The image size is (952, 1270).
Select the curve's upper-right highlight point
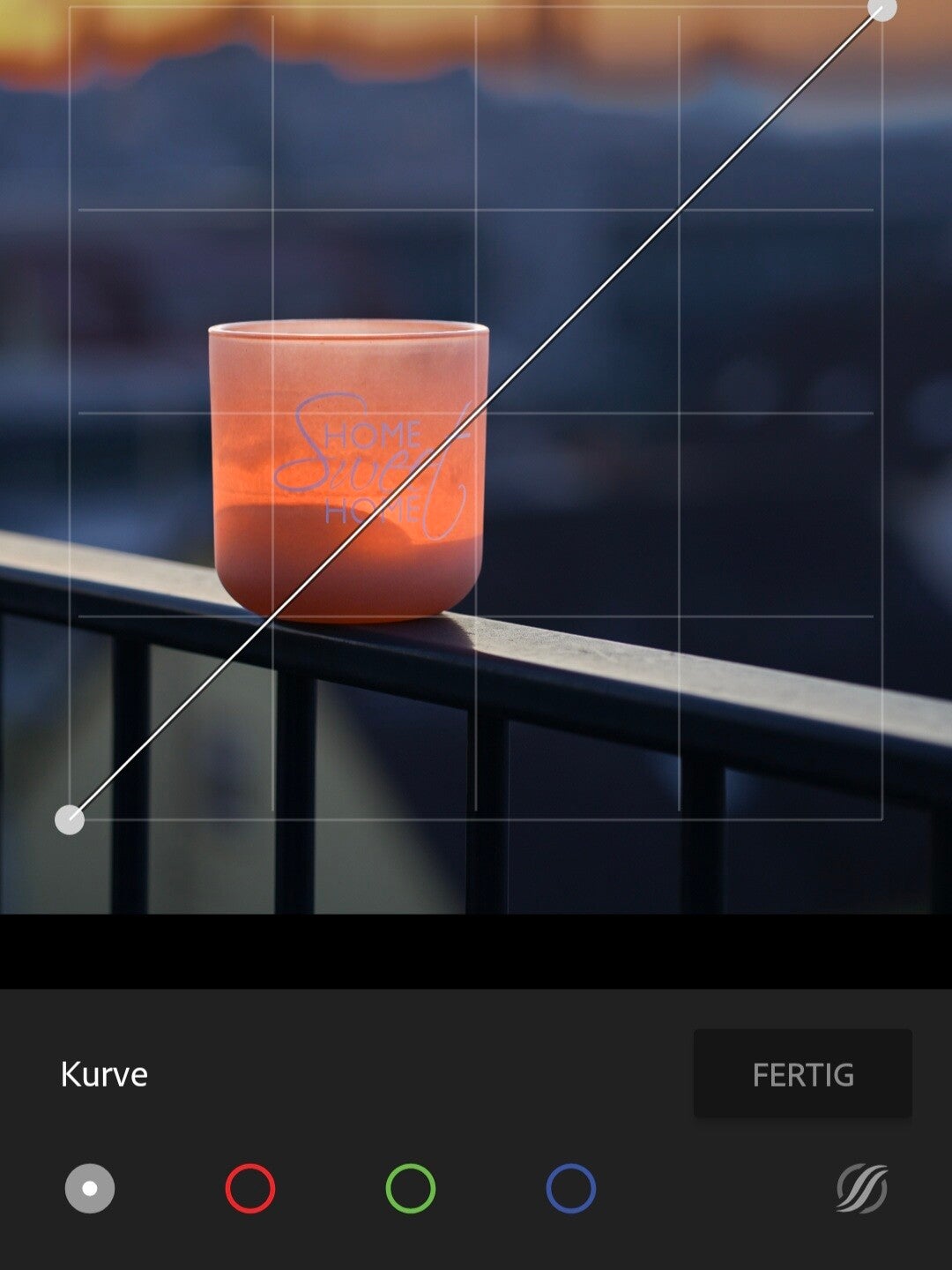pos(881,9)
